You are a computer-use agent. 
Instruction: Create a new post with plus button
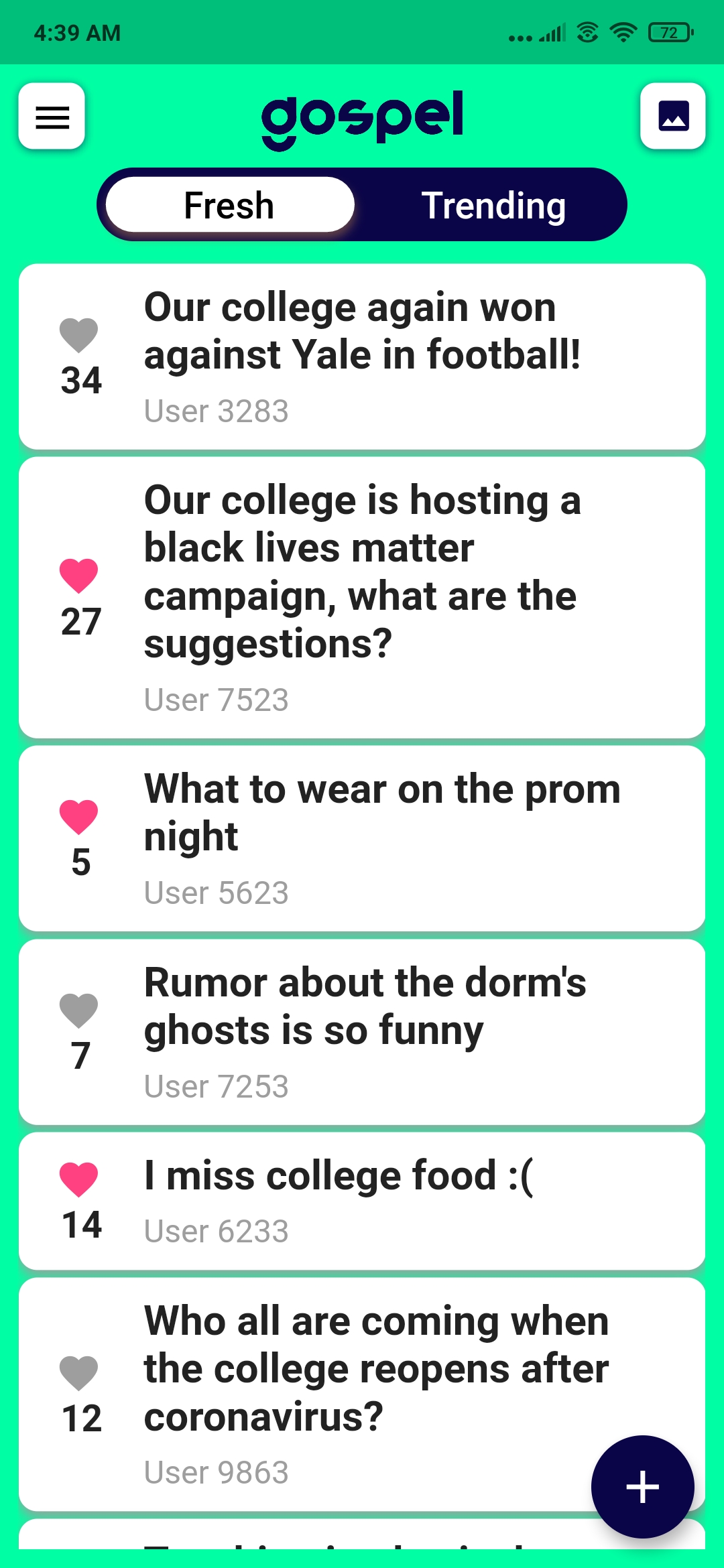642,1487
